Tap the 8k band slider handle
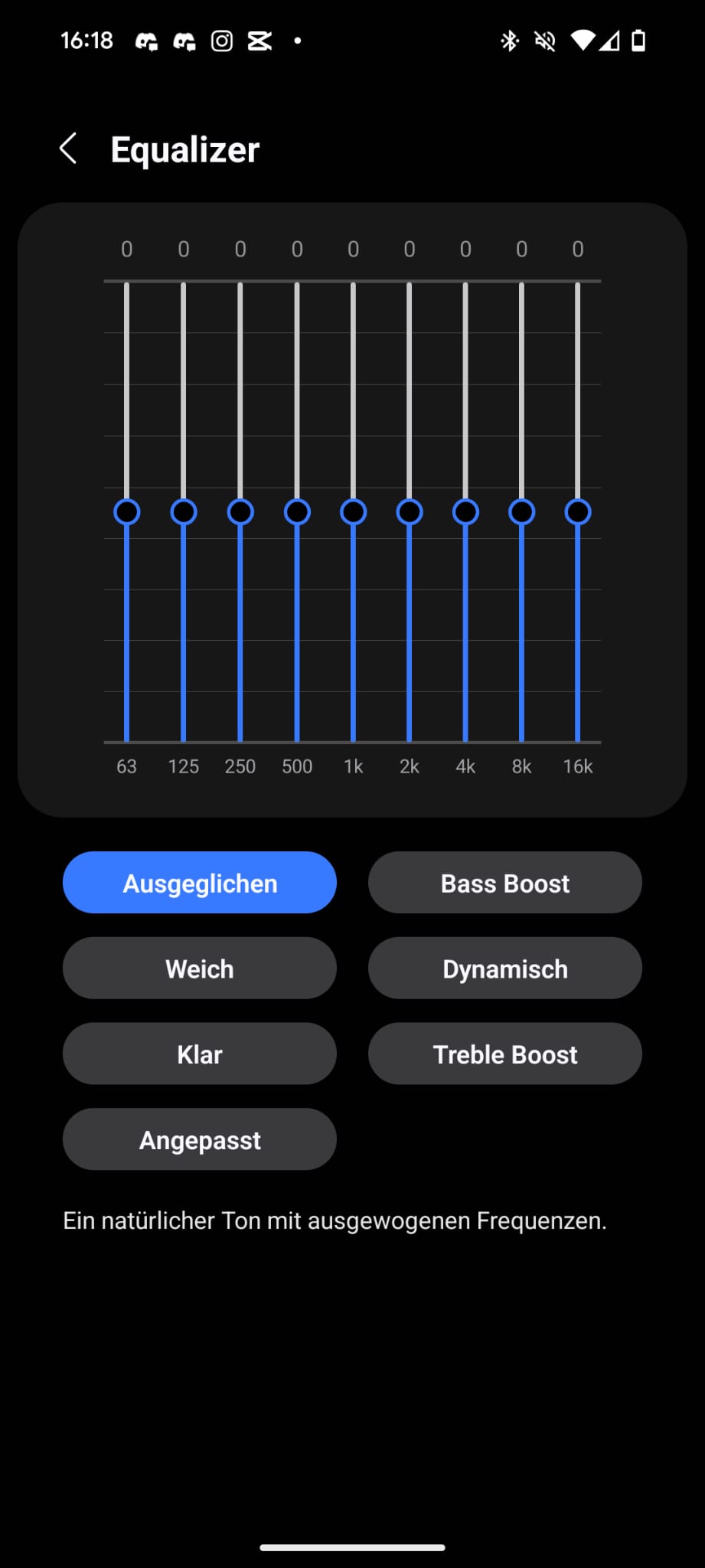Image resolution: width=705 pixels, height=1568 pixels. 522,512
